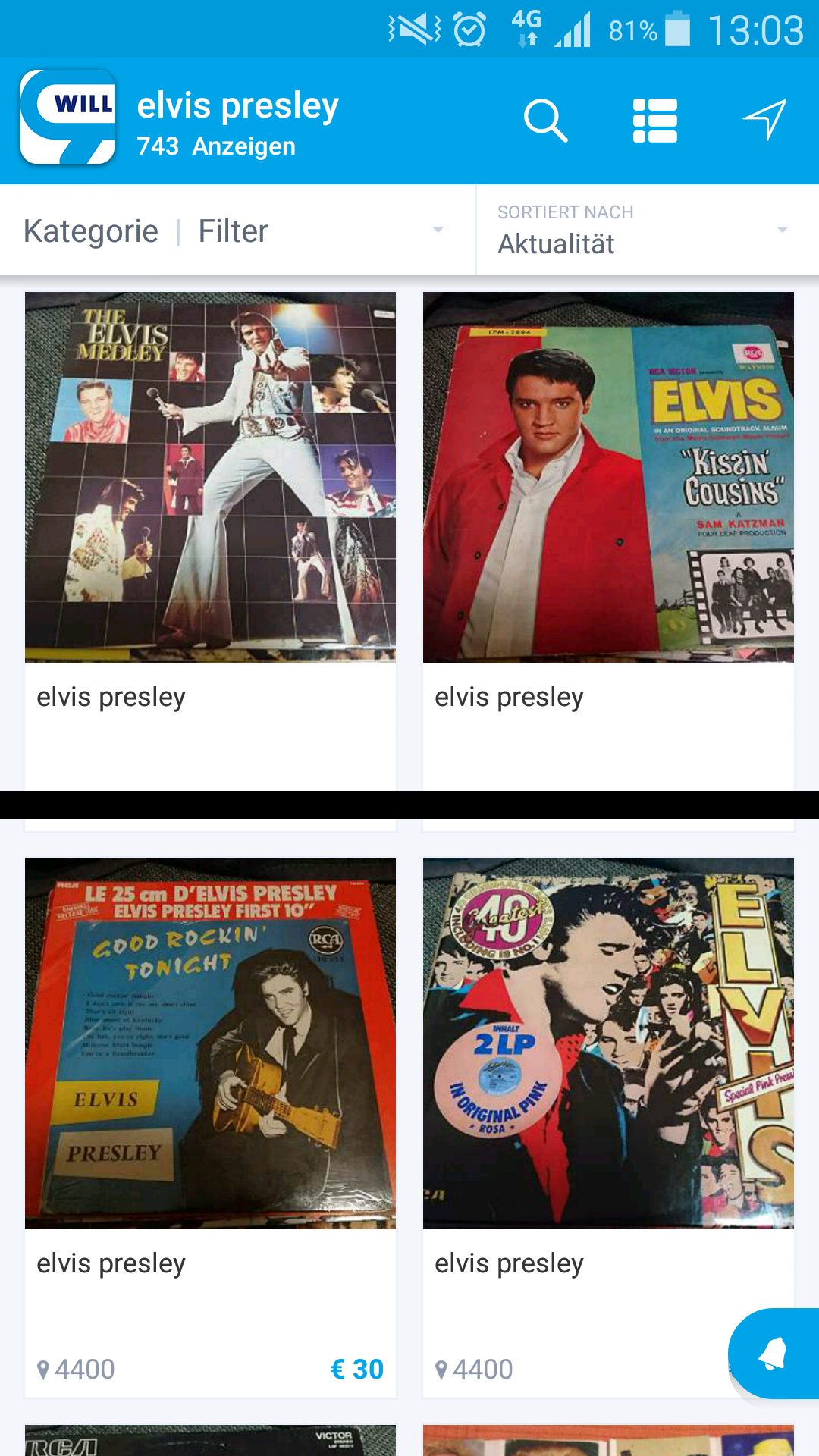Open the search magnifier icon
This screenshot has width=819, height=1456.
tap(545, 121)
